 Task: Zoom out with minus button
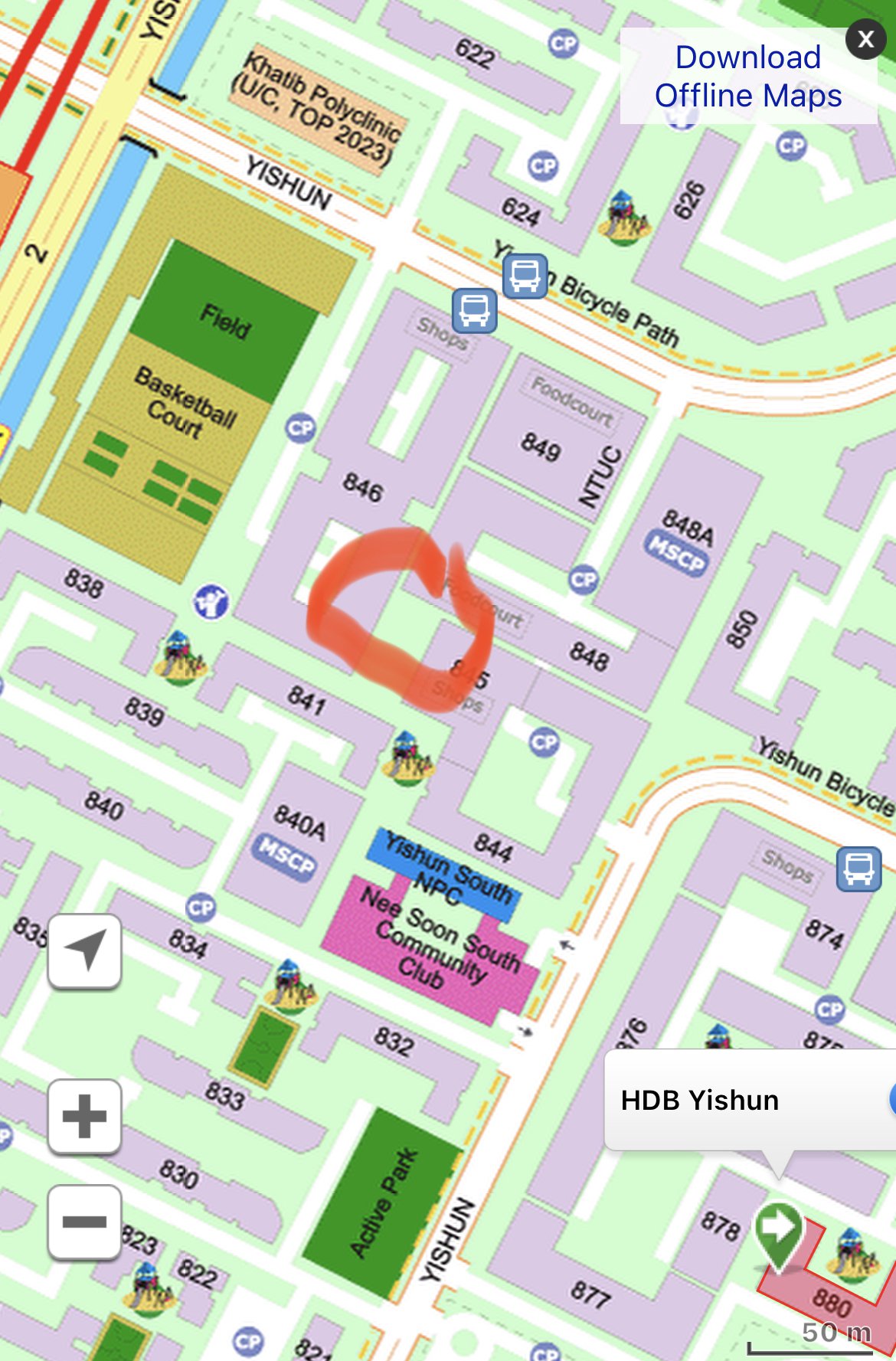point(84,1222)
